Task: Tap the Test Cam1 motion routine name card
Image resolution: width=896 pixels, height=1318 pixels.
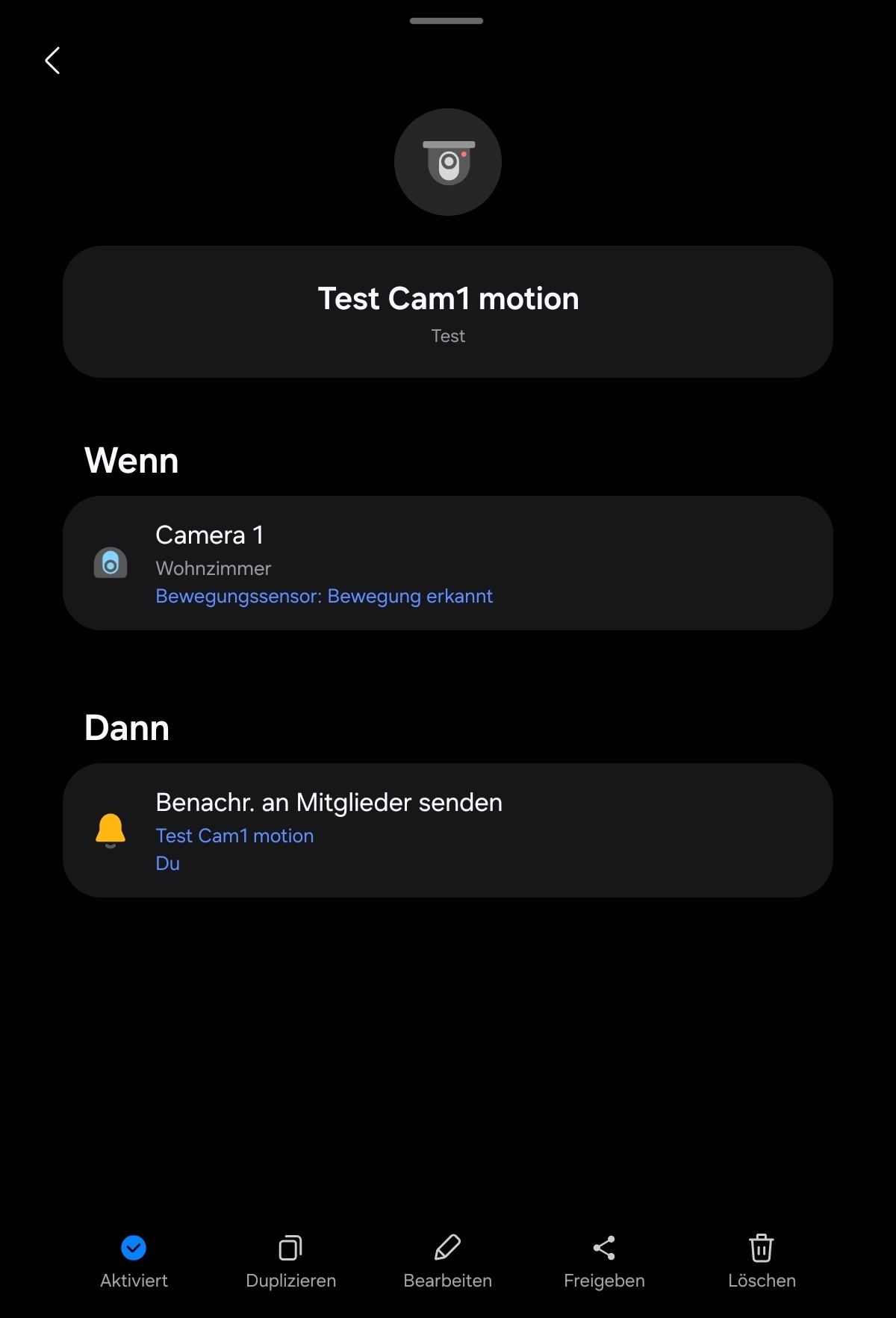Action: [448, 311]
